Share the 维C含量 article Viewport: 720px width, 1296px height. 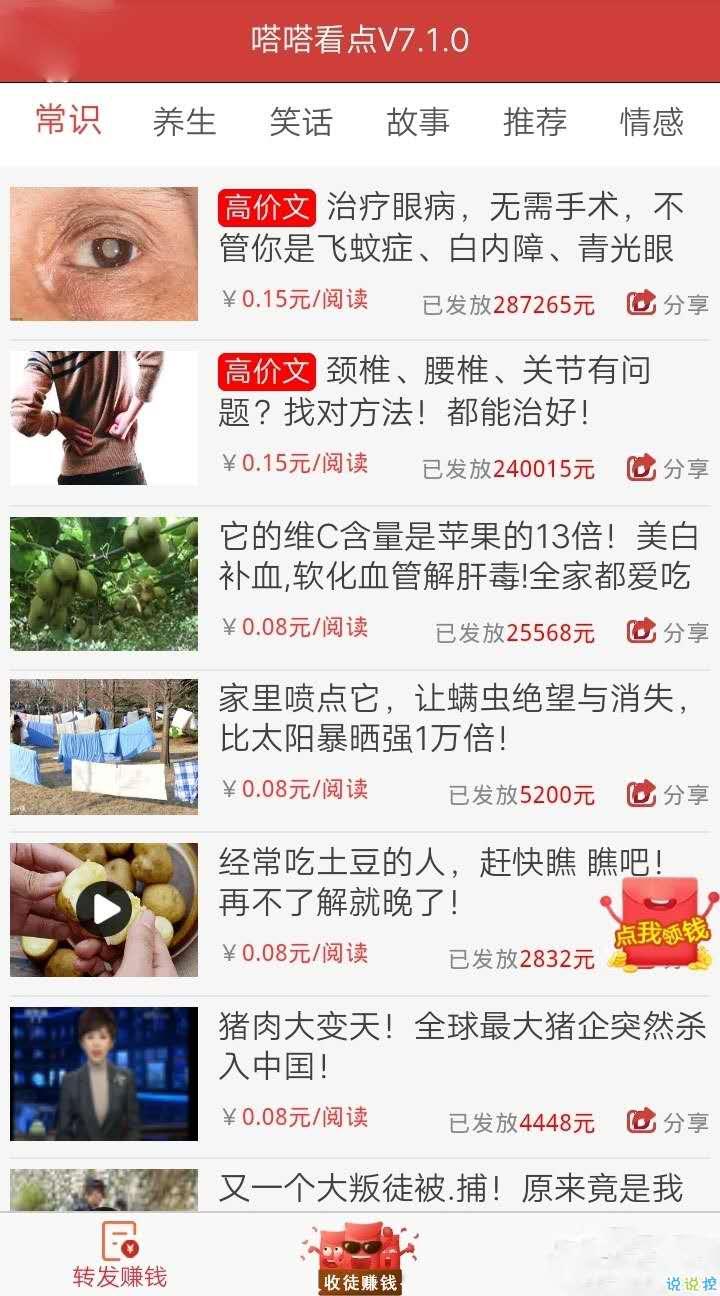tap(668, 631)
